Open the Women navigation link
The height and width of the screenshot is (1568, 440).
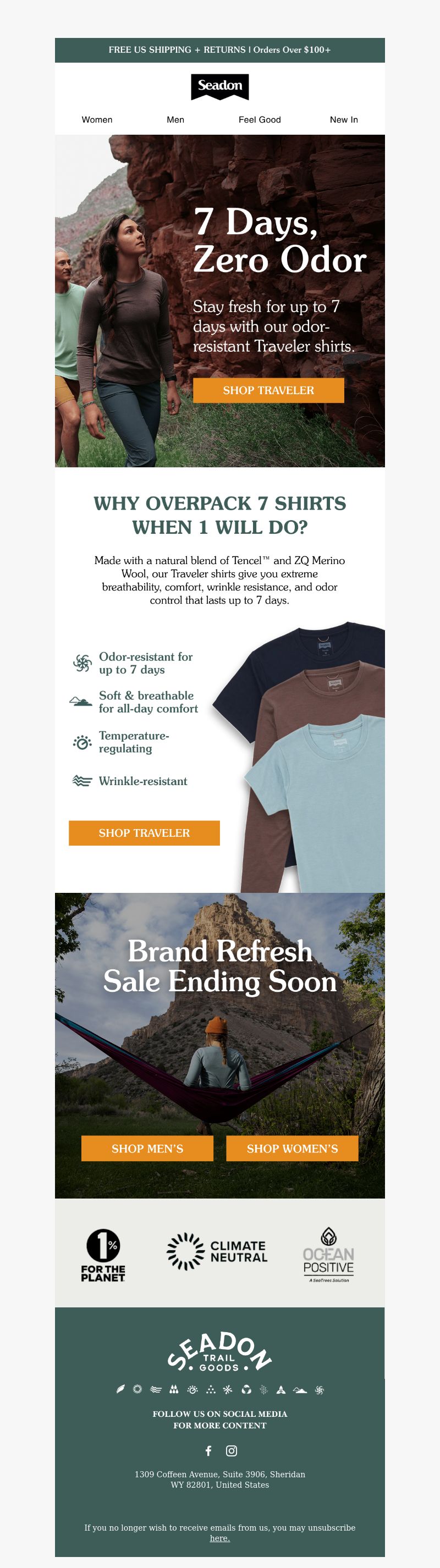click(x=97, y=119)
